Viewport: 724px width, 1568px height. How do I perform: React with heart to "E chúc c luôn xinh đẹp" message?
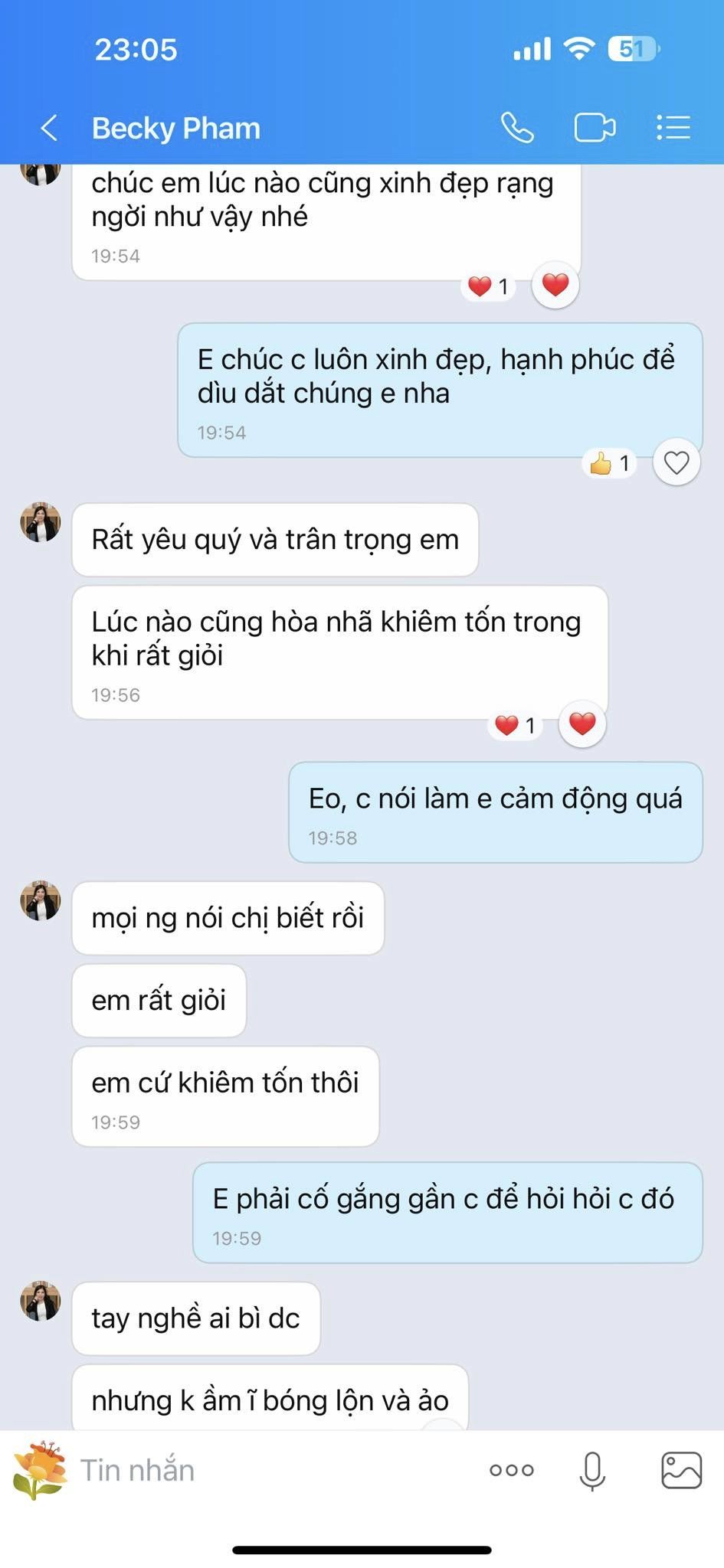click(676, 462)
